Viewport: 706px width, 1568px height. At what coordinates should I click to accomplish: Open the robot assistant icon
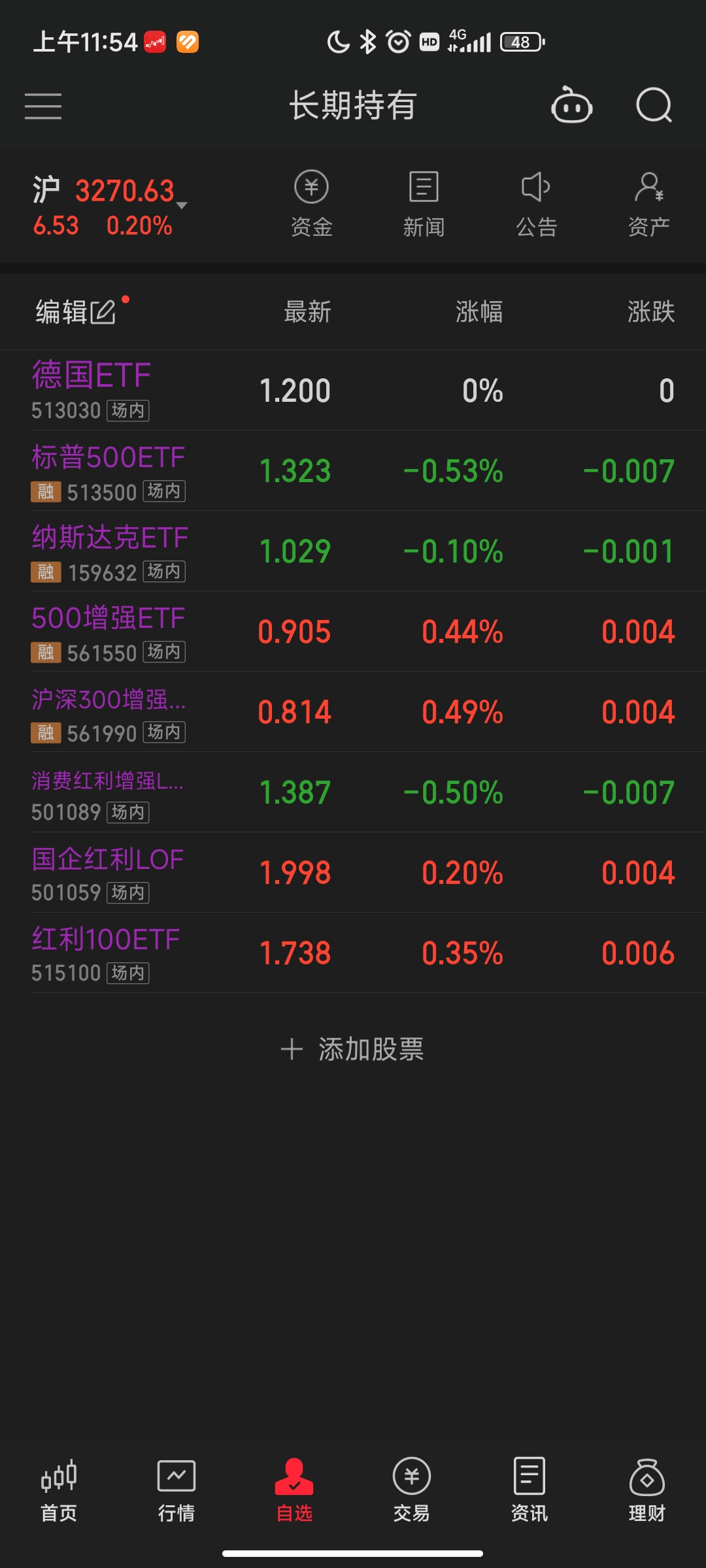pyautogui.click(x=571, y=106)
